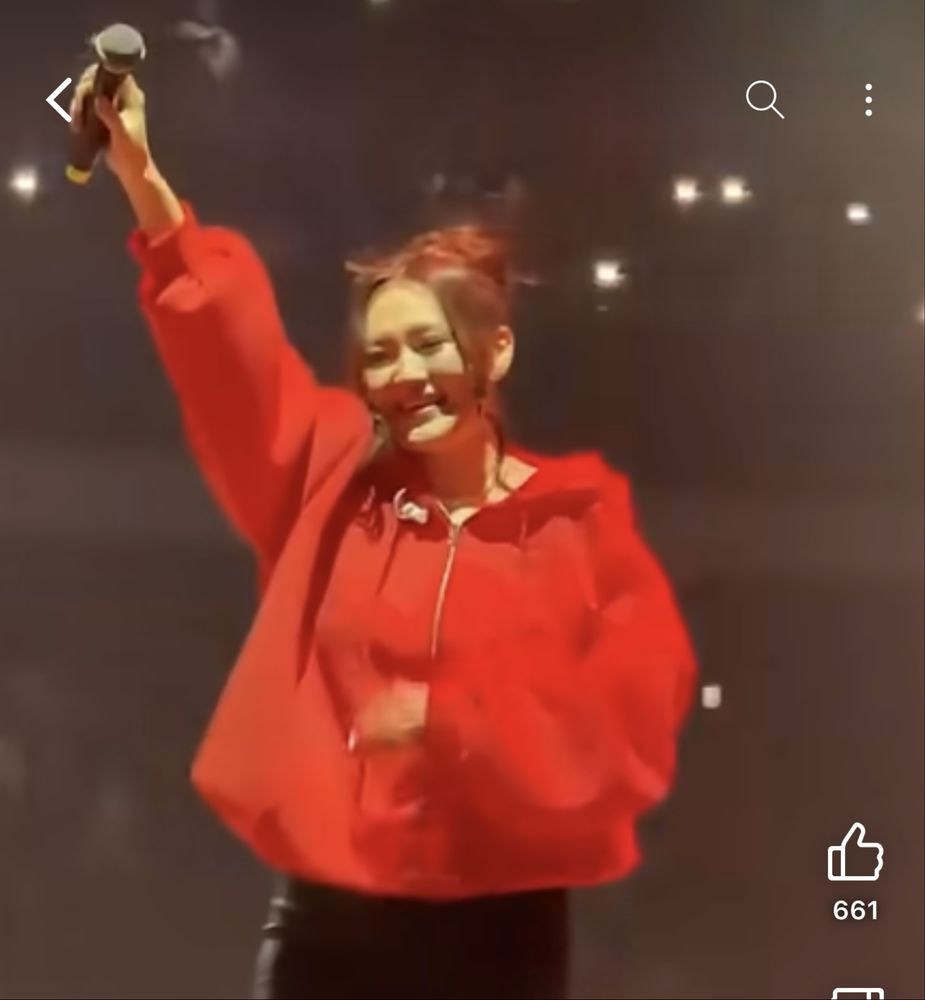Open search from the top bar
This screenshot has height=1000, width=925.
click(764, 99)
